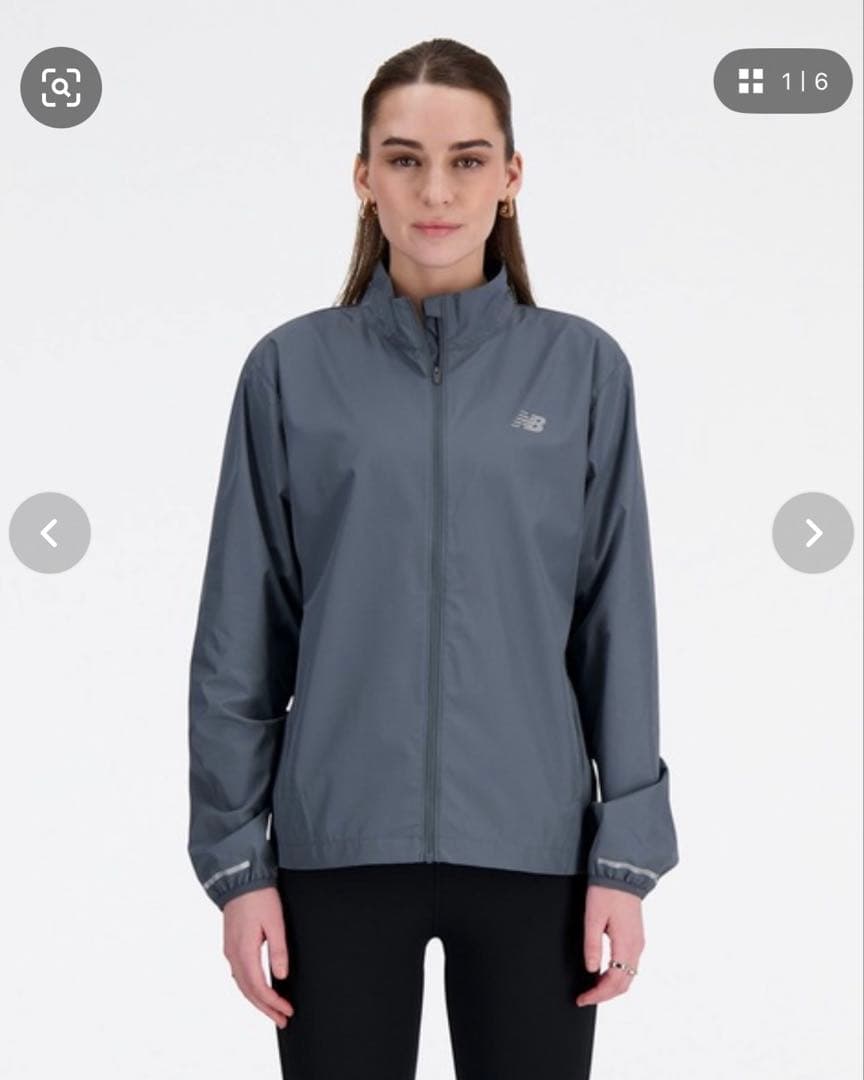Go to the previous product image
This screenshot has height=1080, width=864.
50,533
